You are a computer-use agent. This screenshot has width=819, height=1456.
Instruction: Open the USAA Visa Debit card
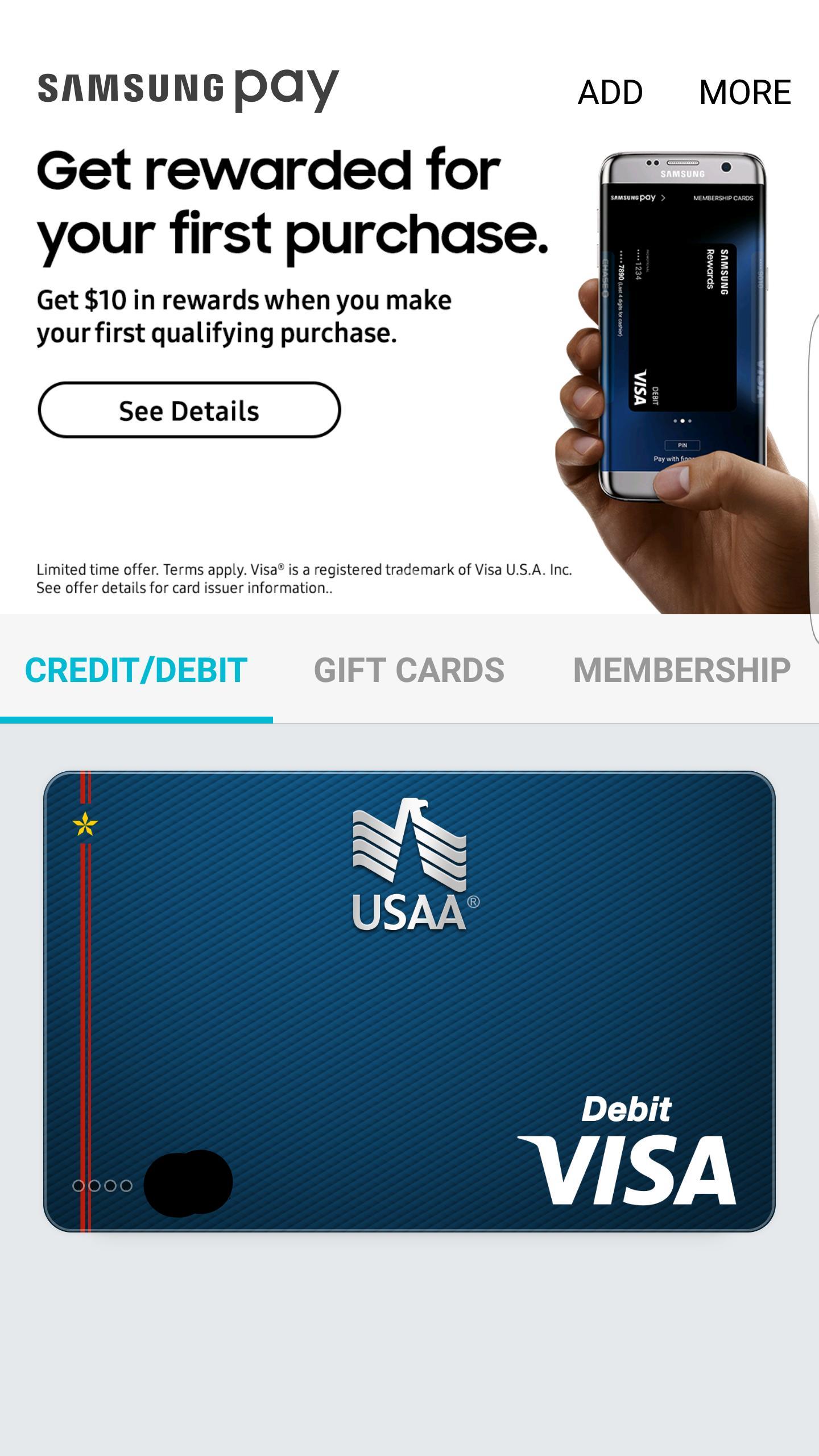tap(409, 1001)
